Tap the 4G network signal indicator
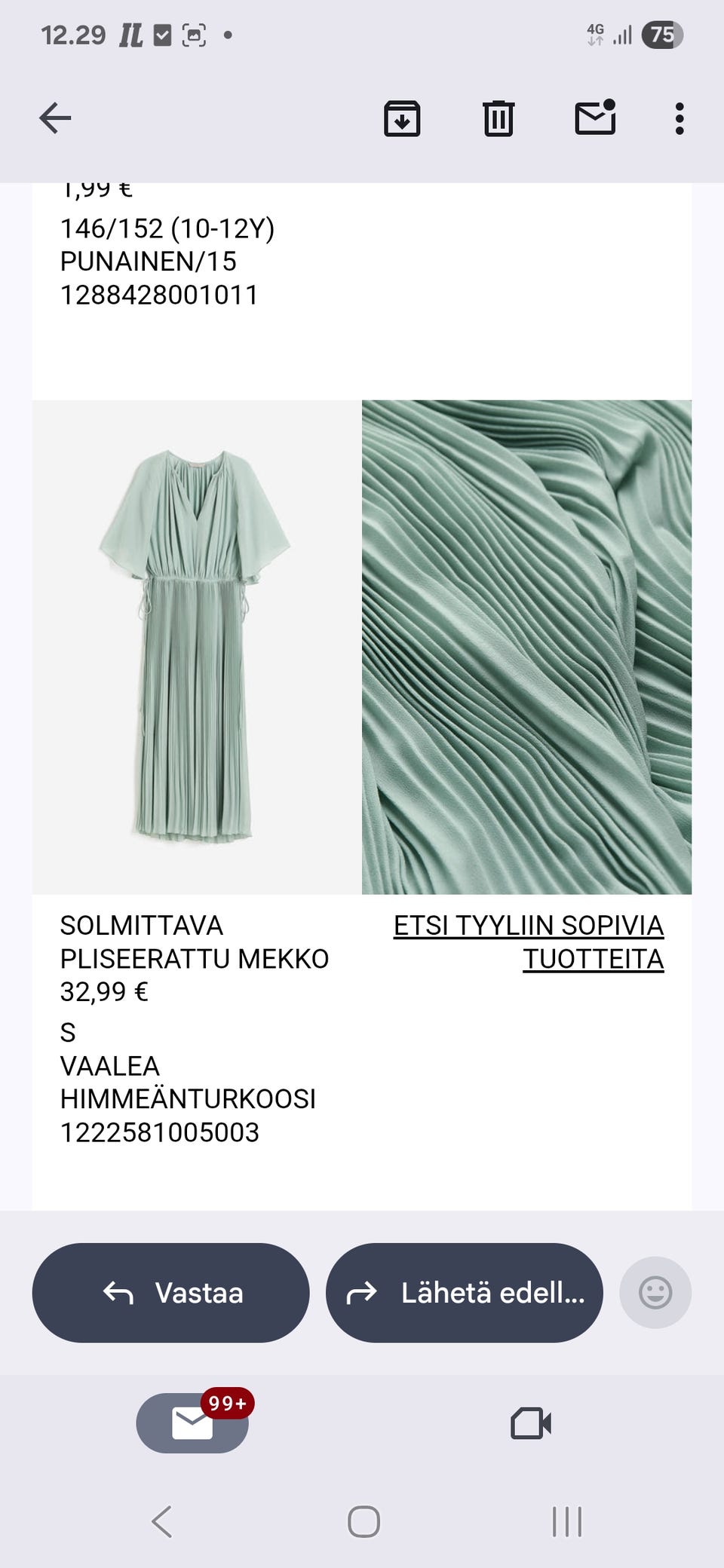Image resolution: width=724 pixels, height=1568 pixels. point(596,33)
